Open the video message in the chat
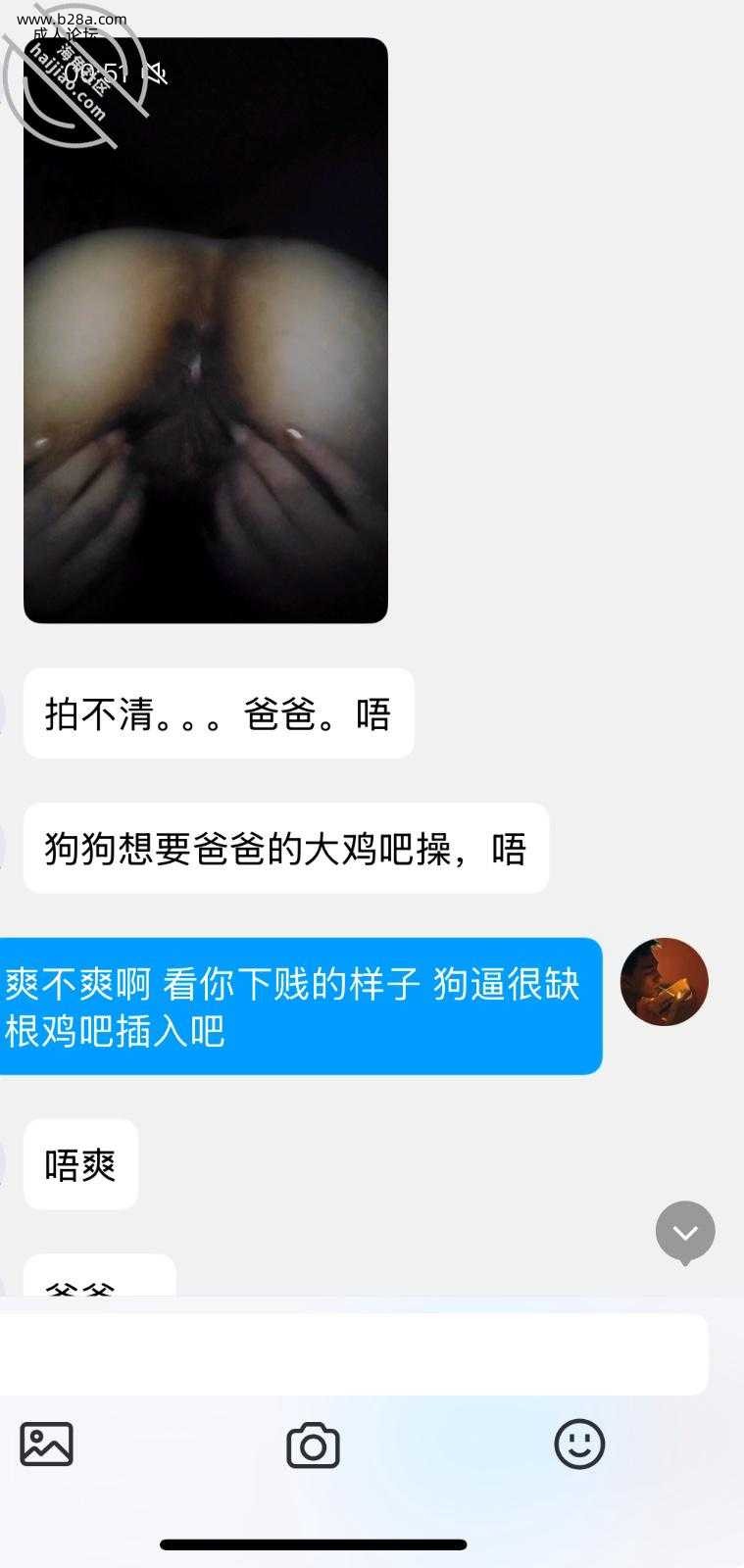Viewport: 744px width, 1568px height. 205,330
